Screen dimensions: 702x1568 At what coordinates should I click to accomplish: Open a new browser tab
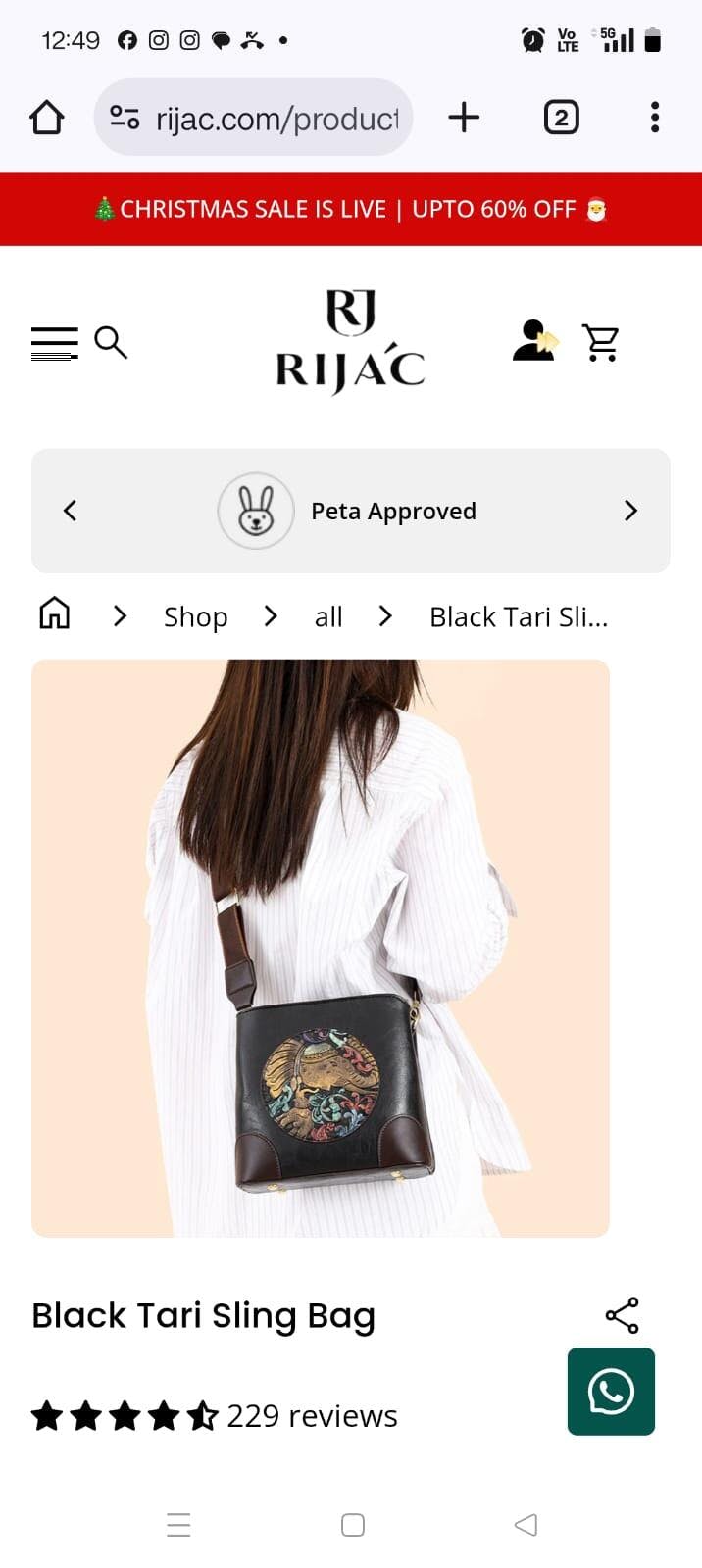coord(464,118)
